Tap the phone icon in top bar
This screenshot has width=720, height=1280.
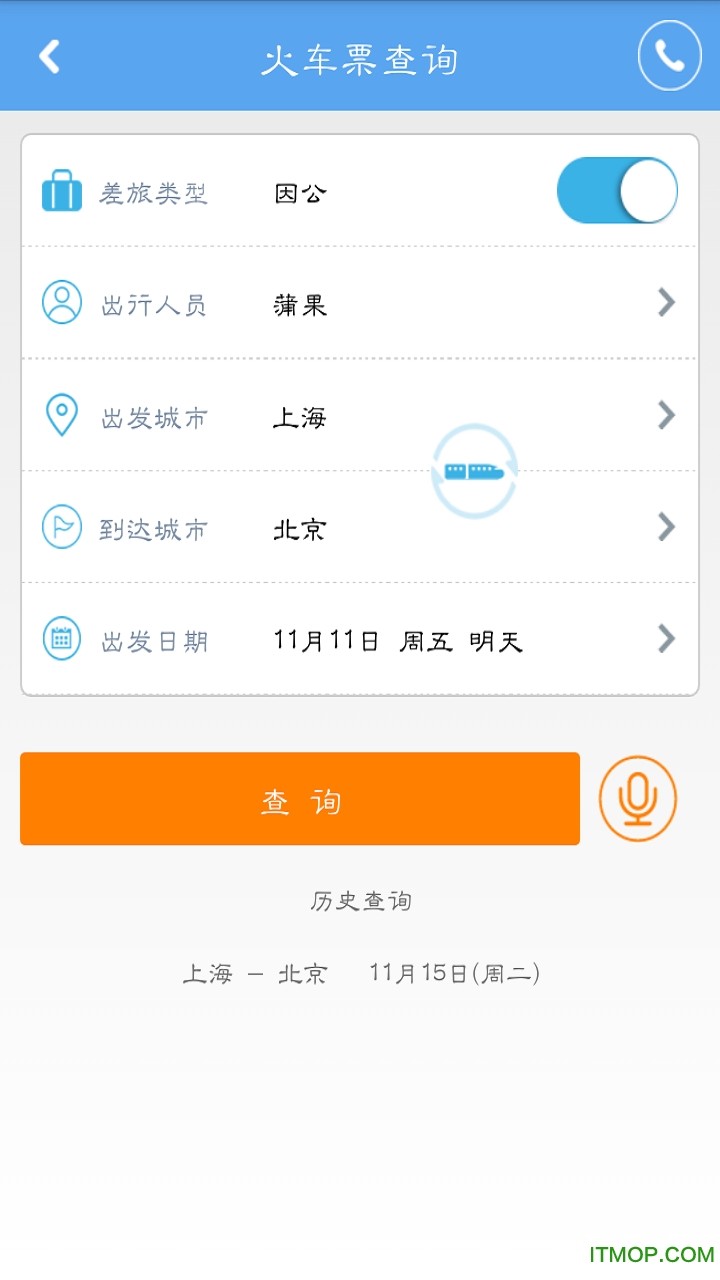[668, 55]
